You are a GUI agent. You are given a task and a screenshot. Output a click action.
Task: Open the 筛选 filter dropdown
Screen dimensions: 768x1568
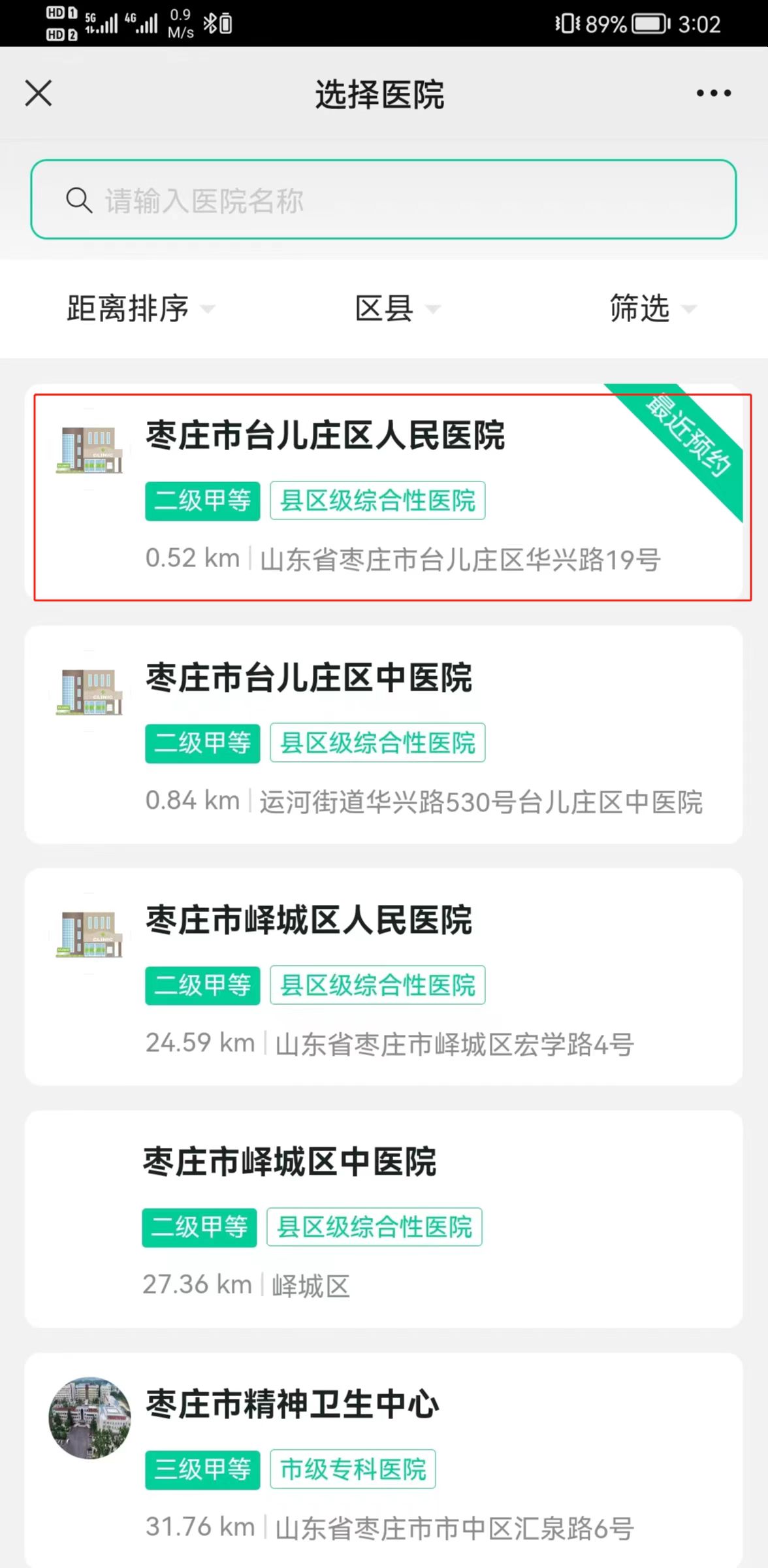tap(652, 308)
